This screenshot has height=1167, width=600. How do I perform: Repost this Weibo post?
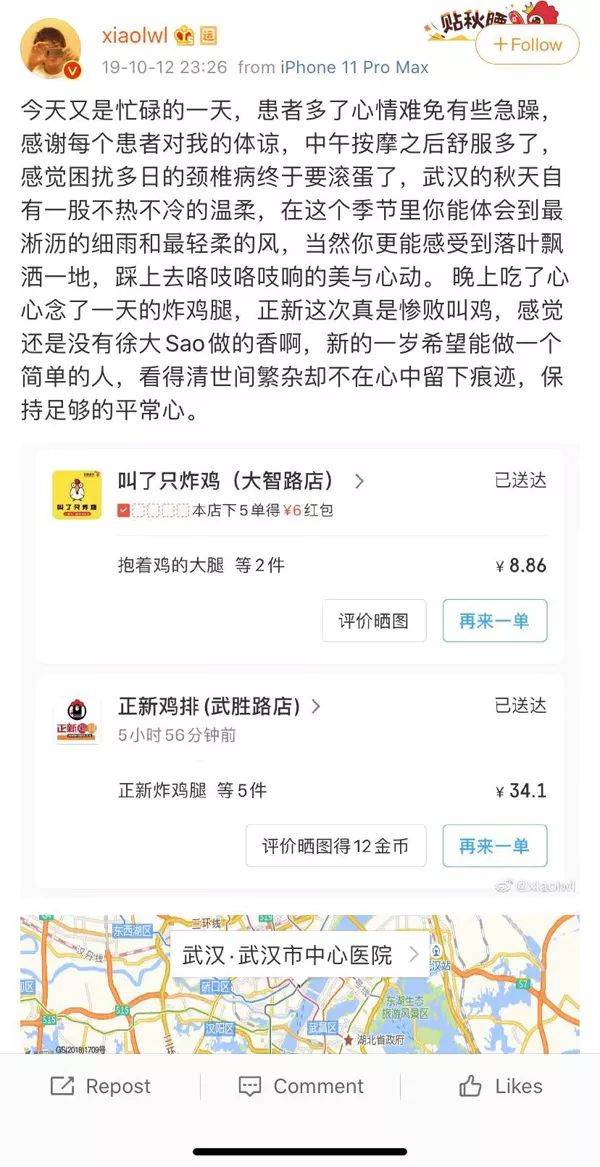(100, 1086)
